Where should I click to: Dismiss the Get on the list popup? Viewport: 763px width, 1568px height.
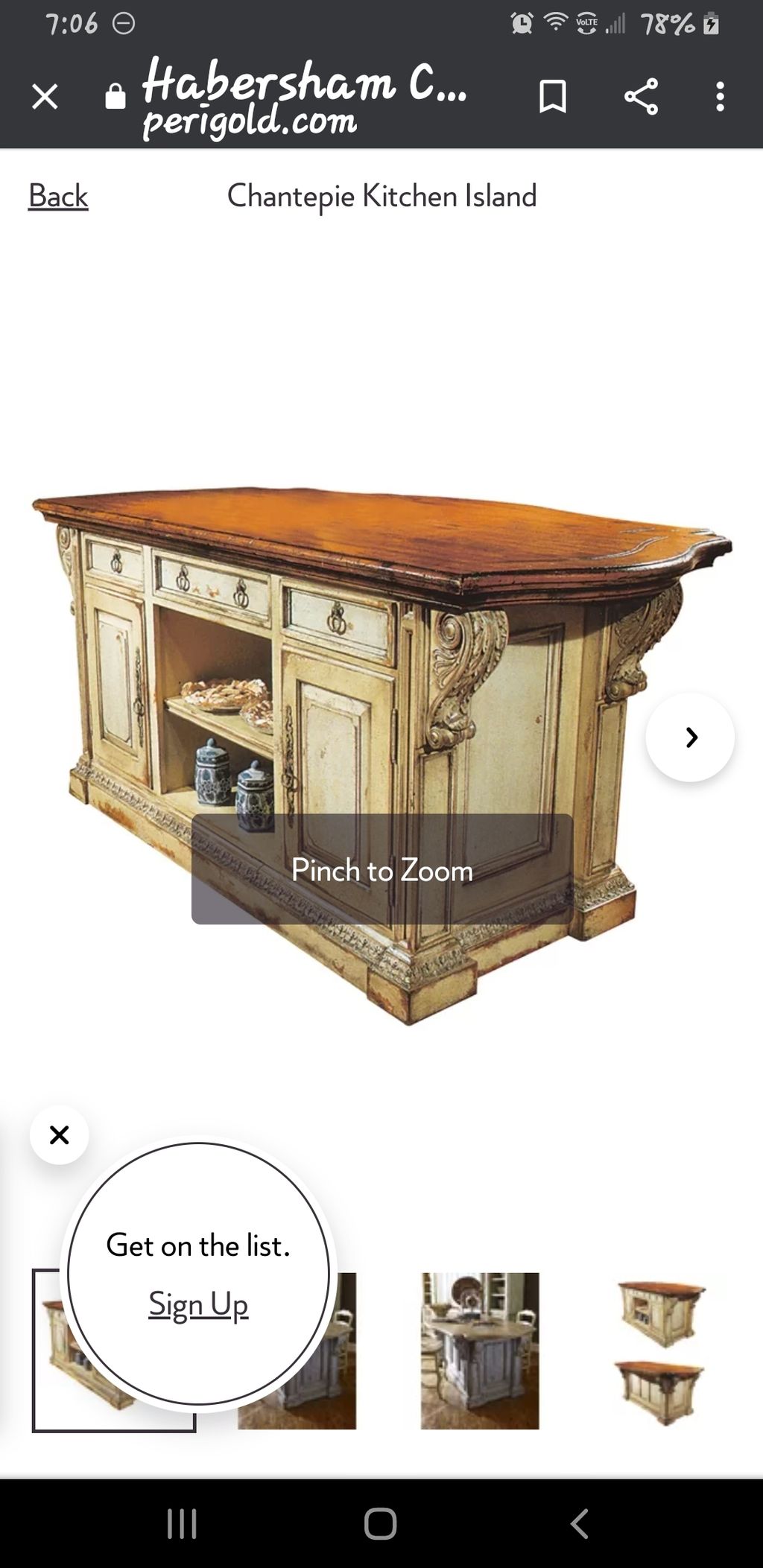tap(60, 1135)
